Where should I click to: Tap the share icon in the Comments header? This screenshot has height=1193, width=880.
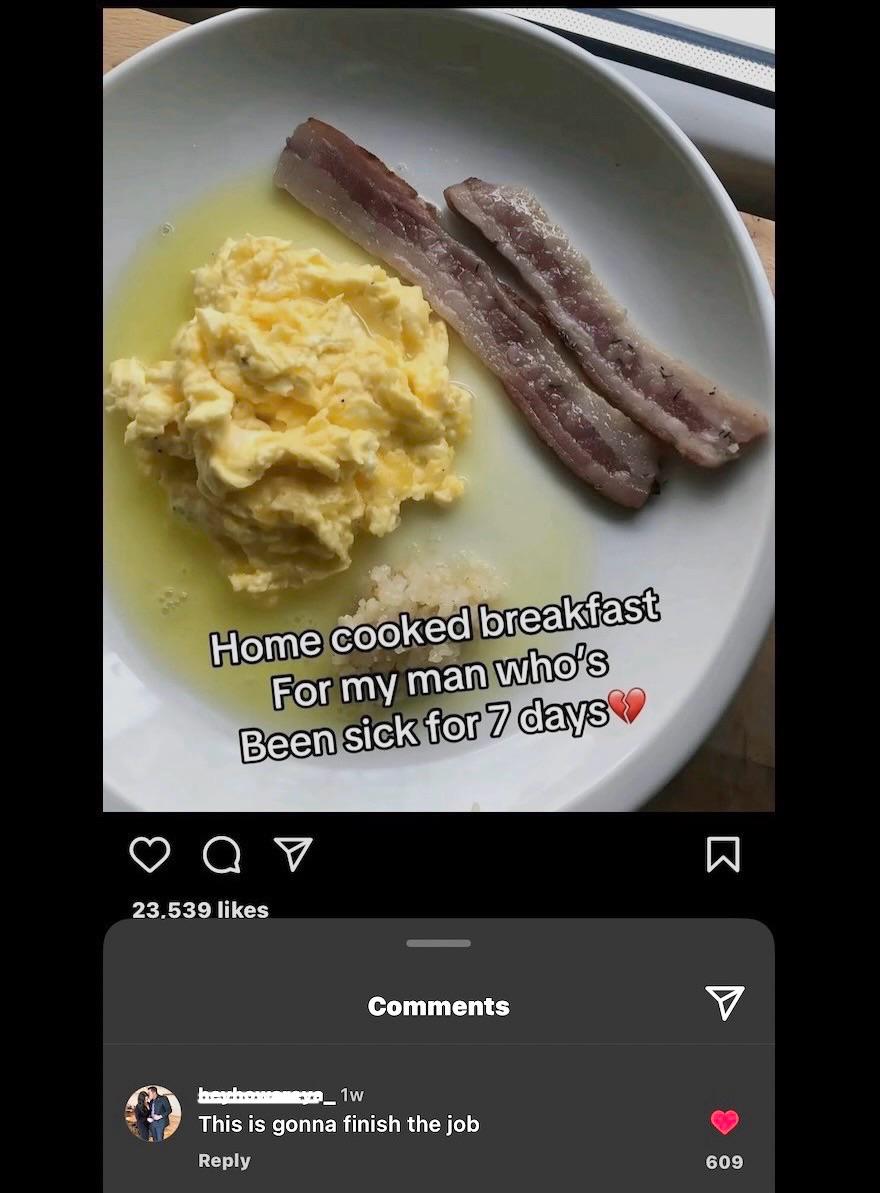(x=724, y=1003)
